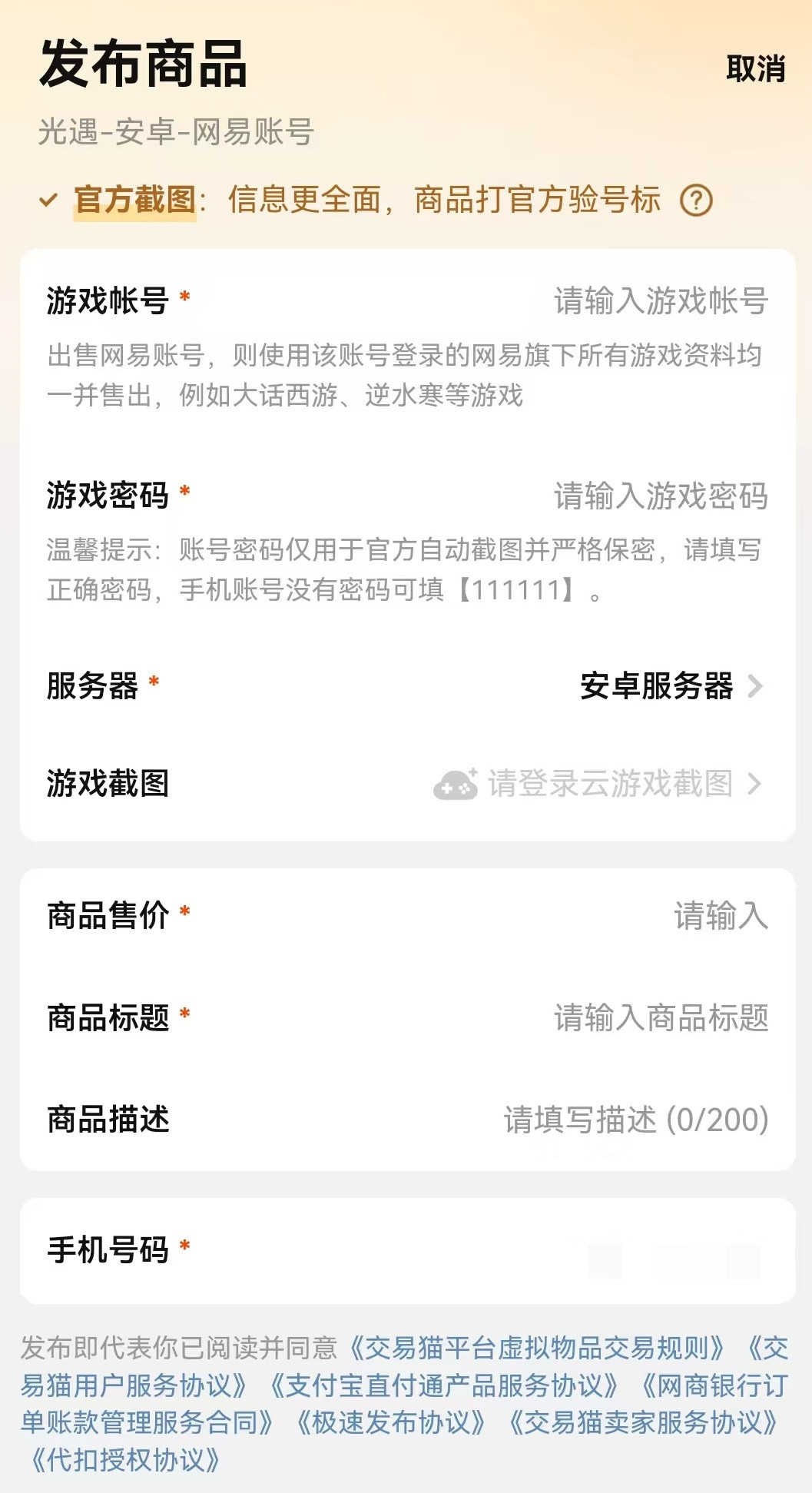Focus the 商品描述 description field

tap(635, 1120)
